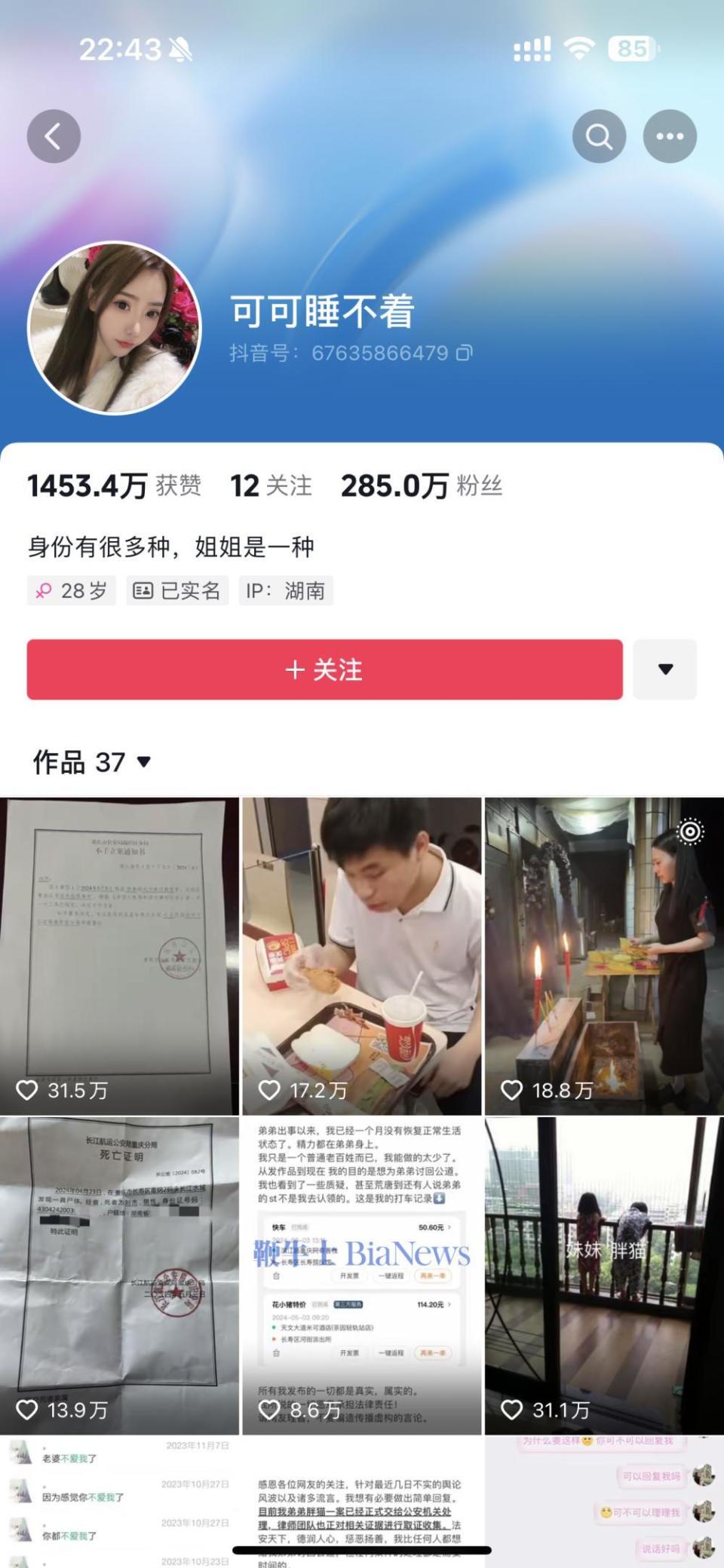Tap the 已实名 verification badge

pyautogui.click(x=177, y=590)
